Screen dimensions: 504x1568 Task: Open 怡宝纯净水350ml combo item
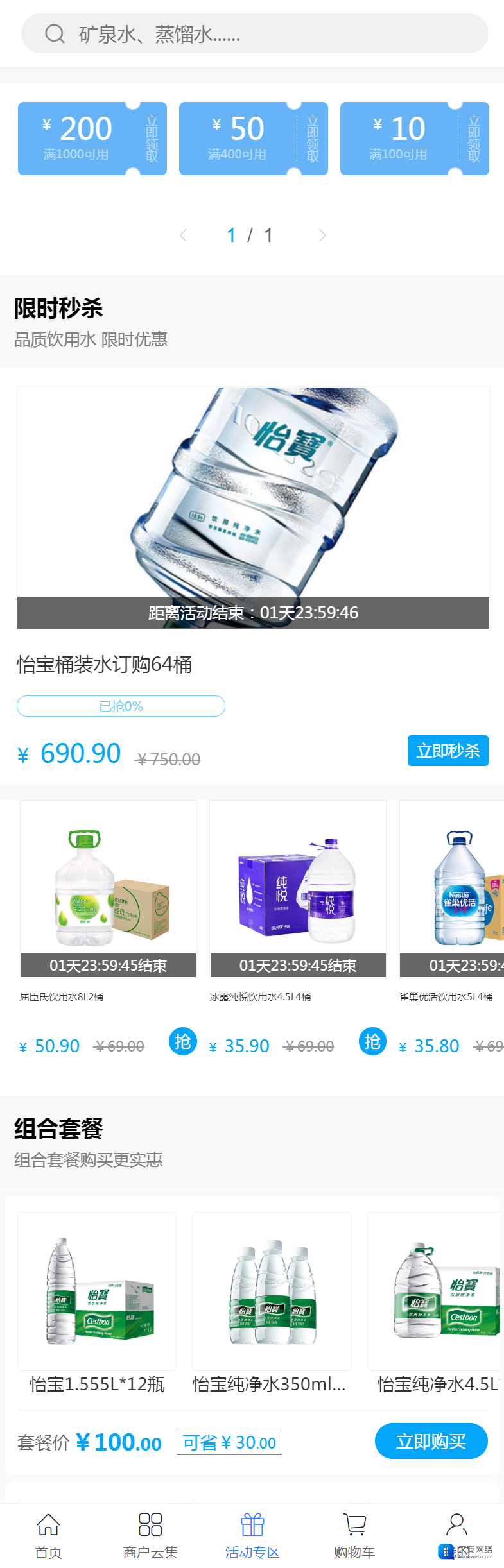point(272,1291)
